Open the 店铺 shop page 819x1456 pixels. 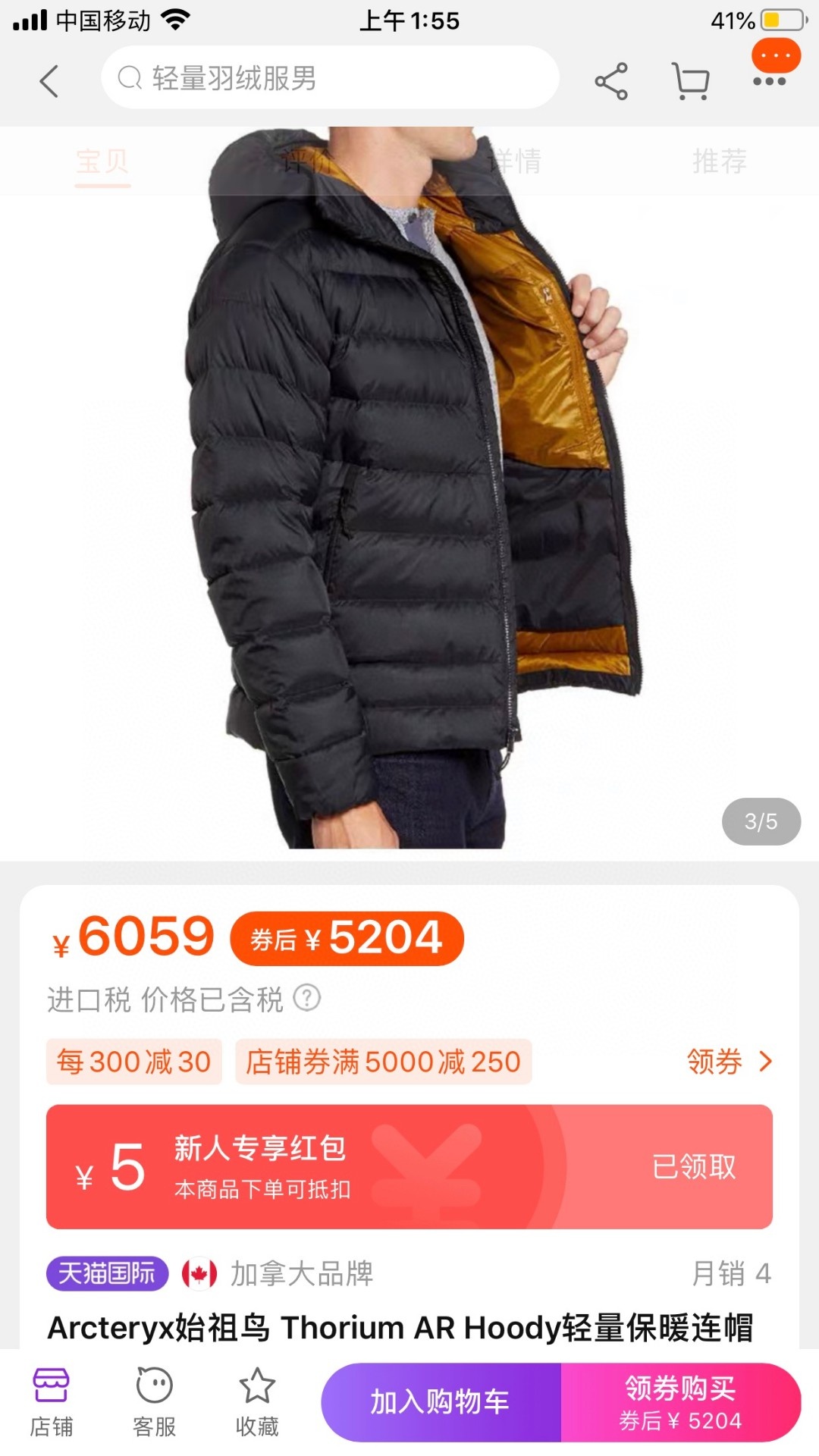click(52, 1402)
